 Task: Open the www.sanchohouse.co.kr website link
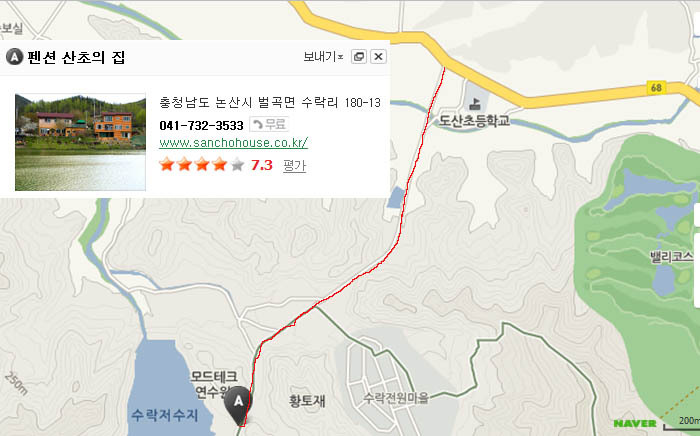[x=233, y=143]
